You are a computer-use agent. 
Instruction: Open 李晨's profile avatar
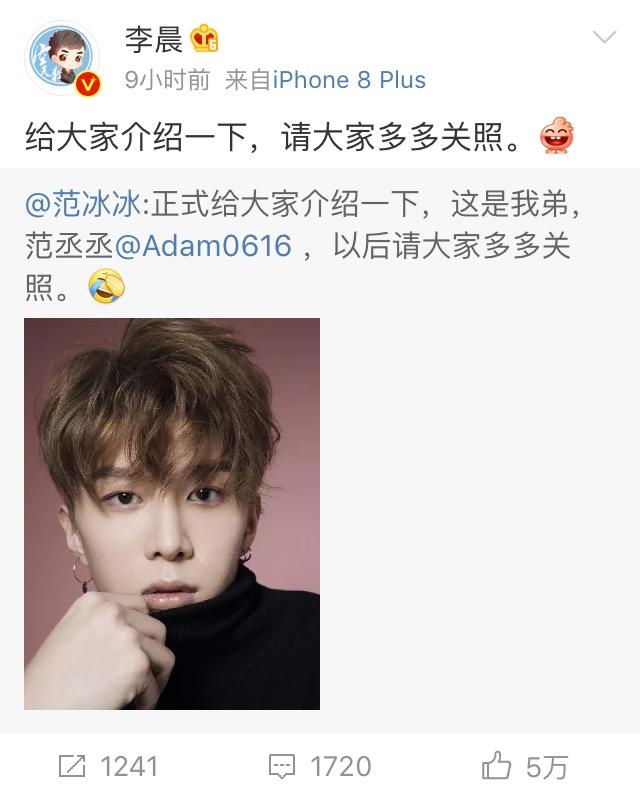[62, 58]
